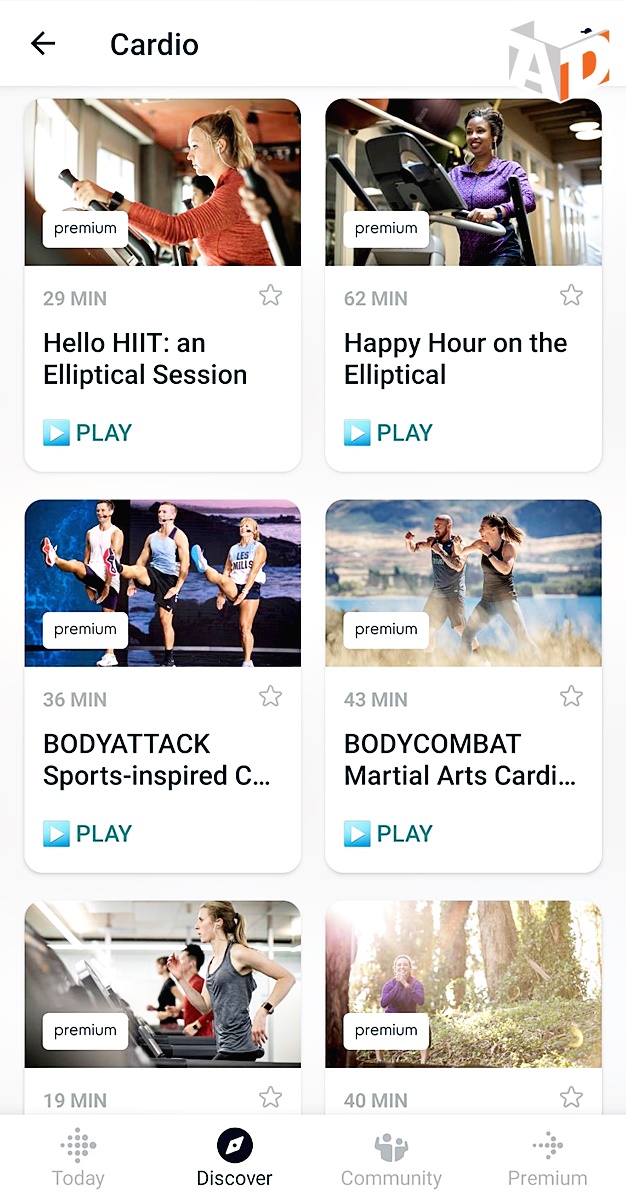Favorite the 40 MIN workout

click(571, 1097)
